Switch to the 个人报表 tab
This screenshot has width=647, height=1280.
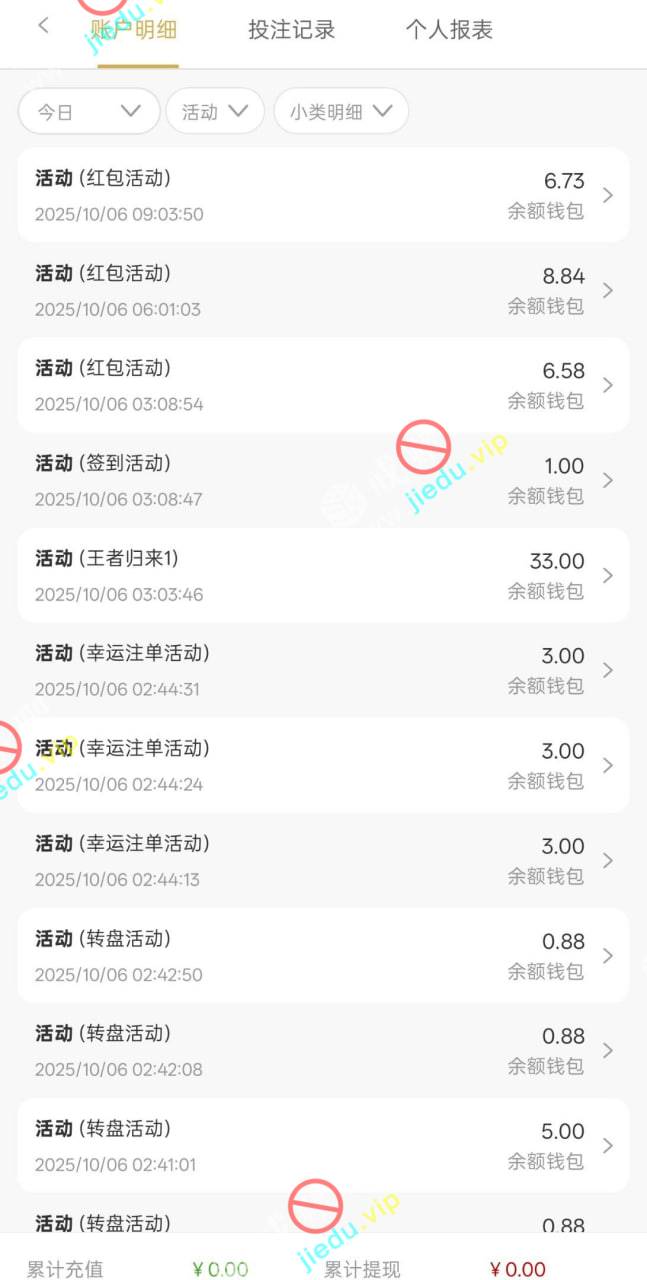point(449,30)
